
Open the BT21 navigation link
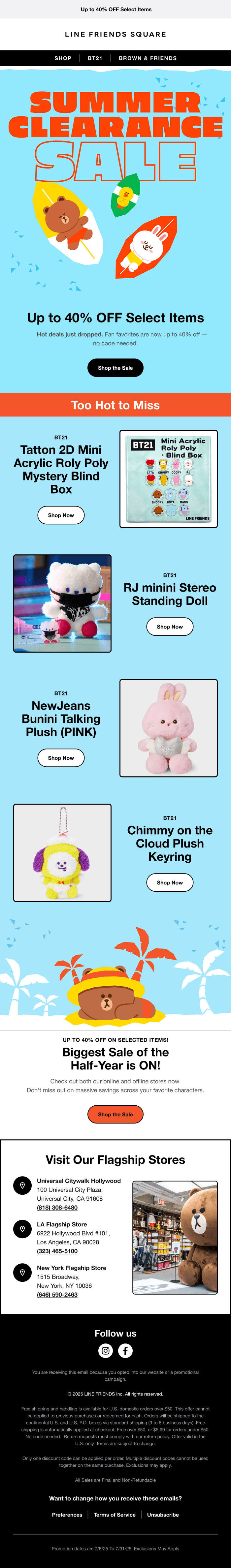coord(95,58)
